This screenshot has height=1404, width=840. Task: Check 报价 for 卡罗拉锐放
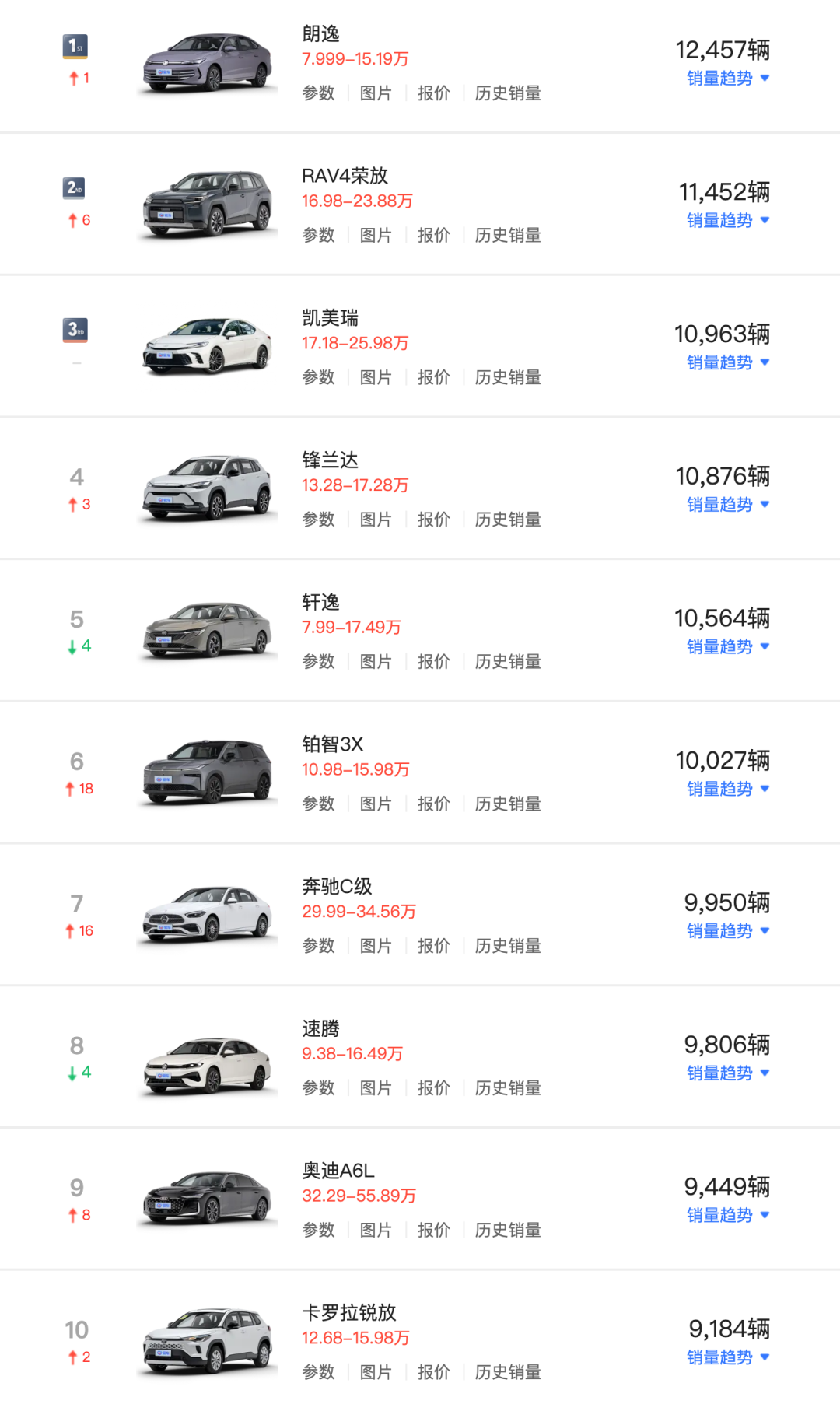pos(433,1372)
